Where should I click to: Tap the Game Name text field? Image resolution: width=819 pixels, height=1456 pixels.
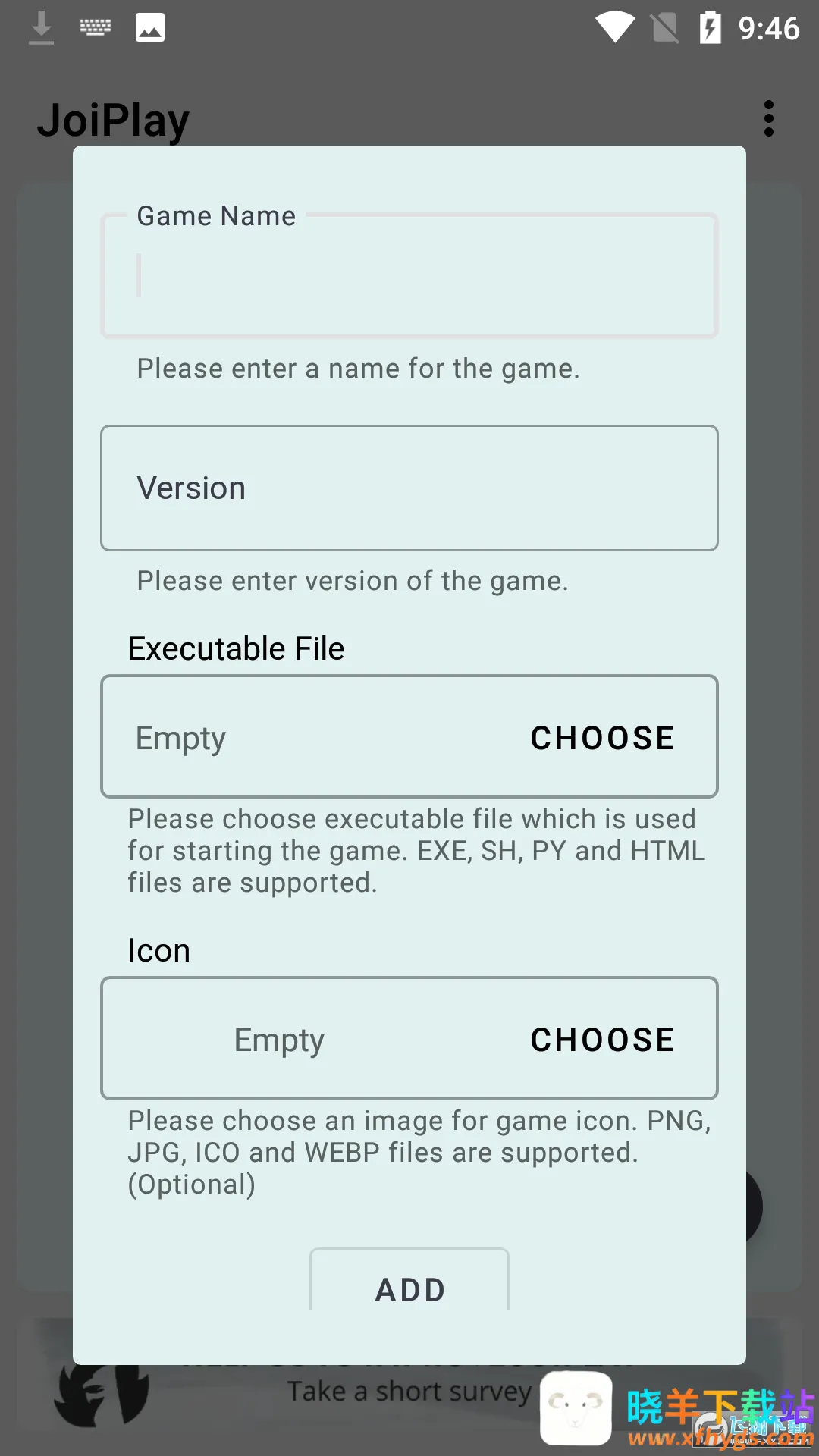[x=409, y=276]
